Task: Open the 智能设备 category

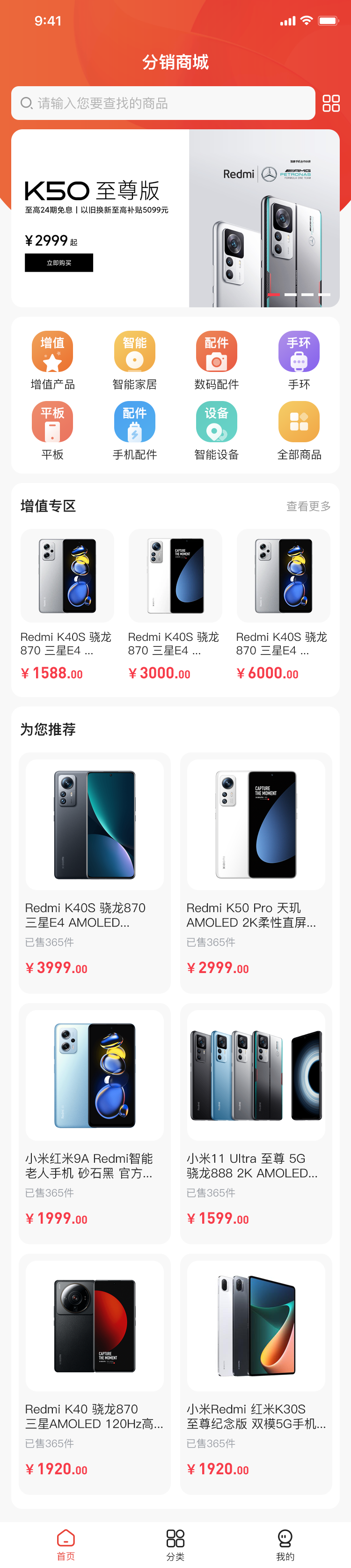Action: 217,430
